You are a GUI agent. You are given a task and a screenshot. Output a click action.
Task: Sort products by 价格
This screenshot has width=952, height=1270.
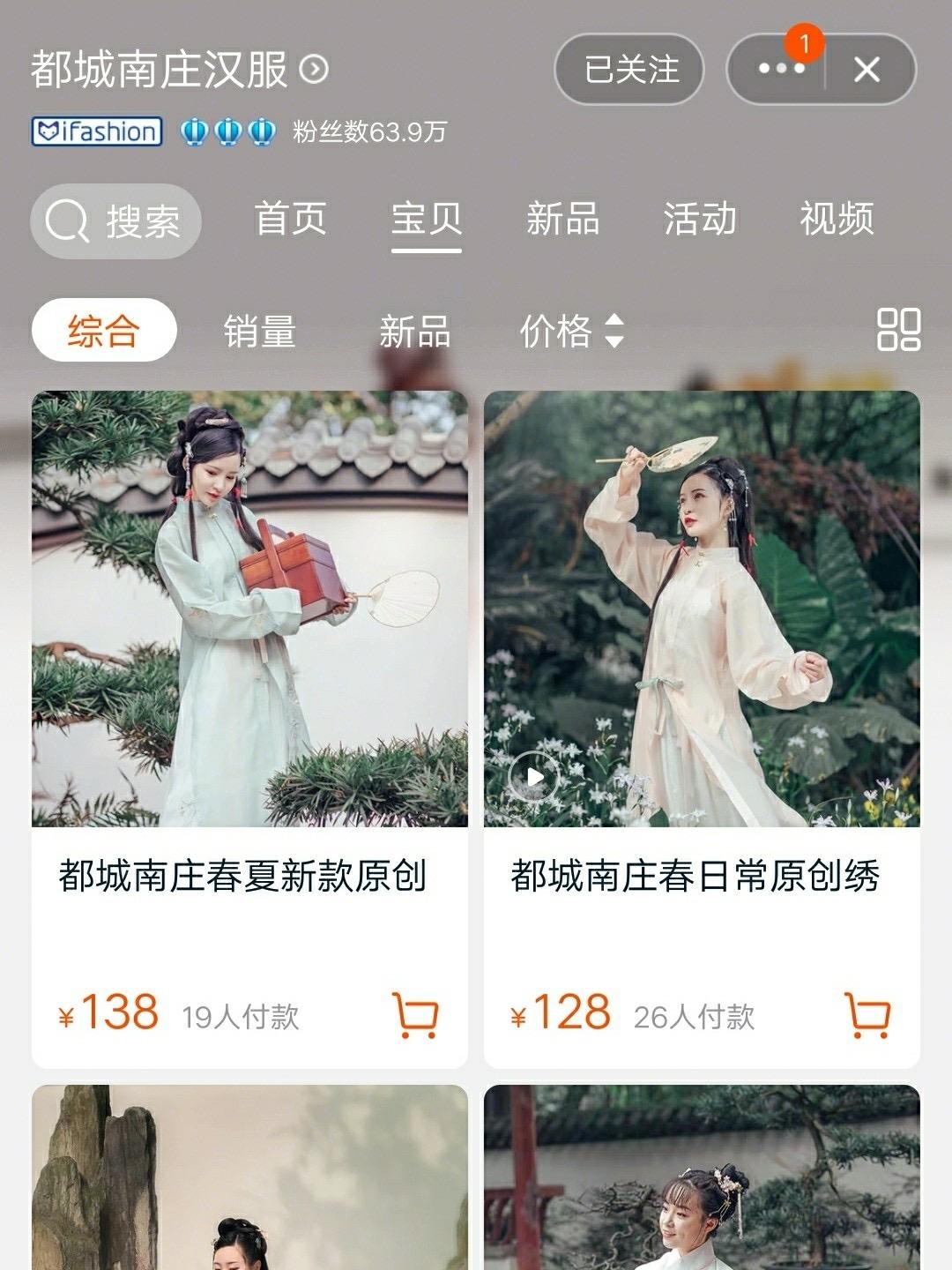coord(571,332)
